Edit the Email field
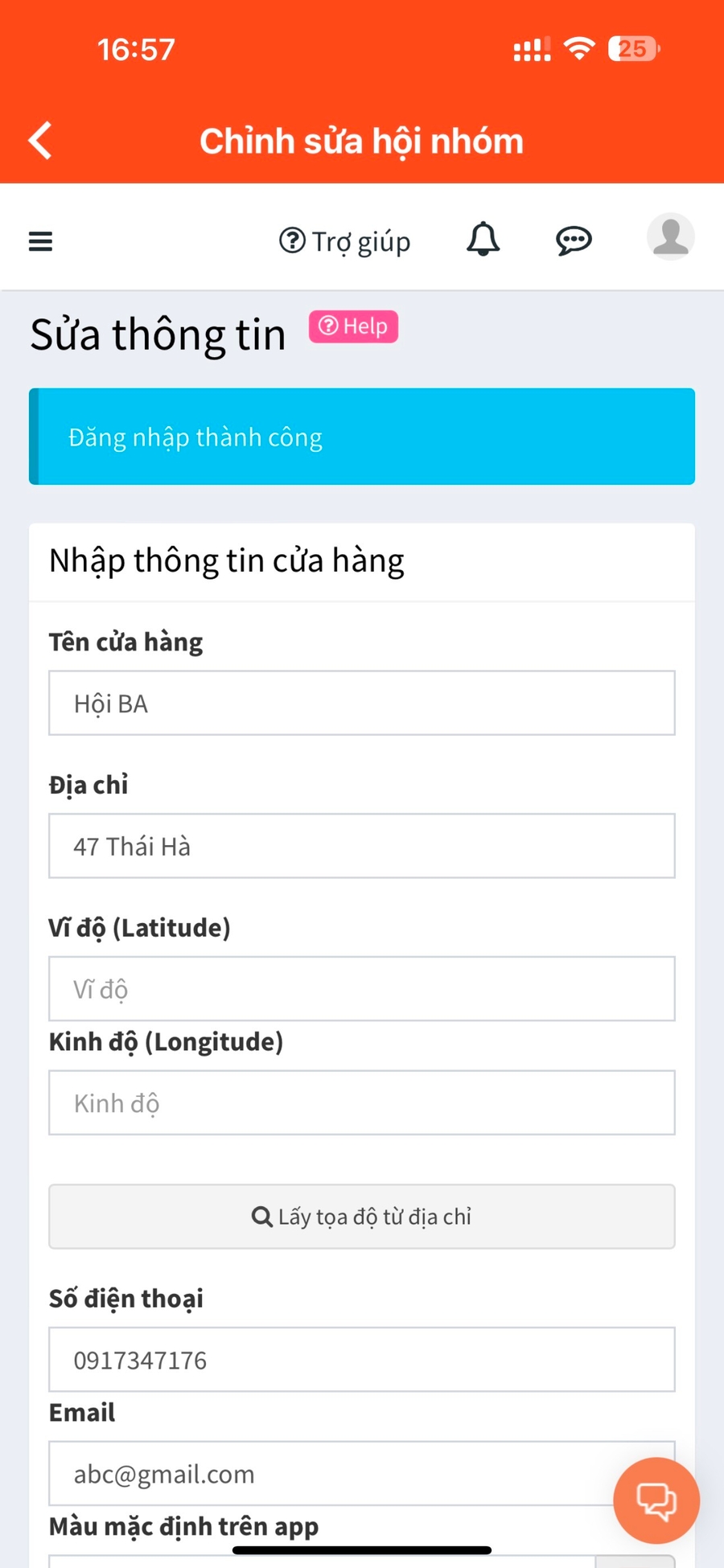Screen dimensions: 724x1568 coord(322,1474)
